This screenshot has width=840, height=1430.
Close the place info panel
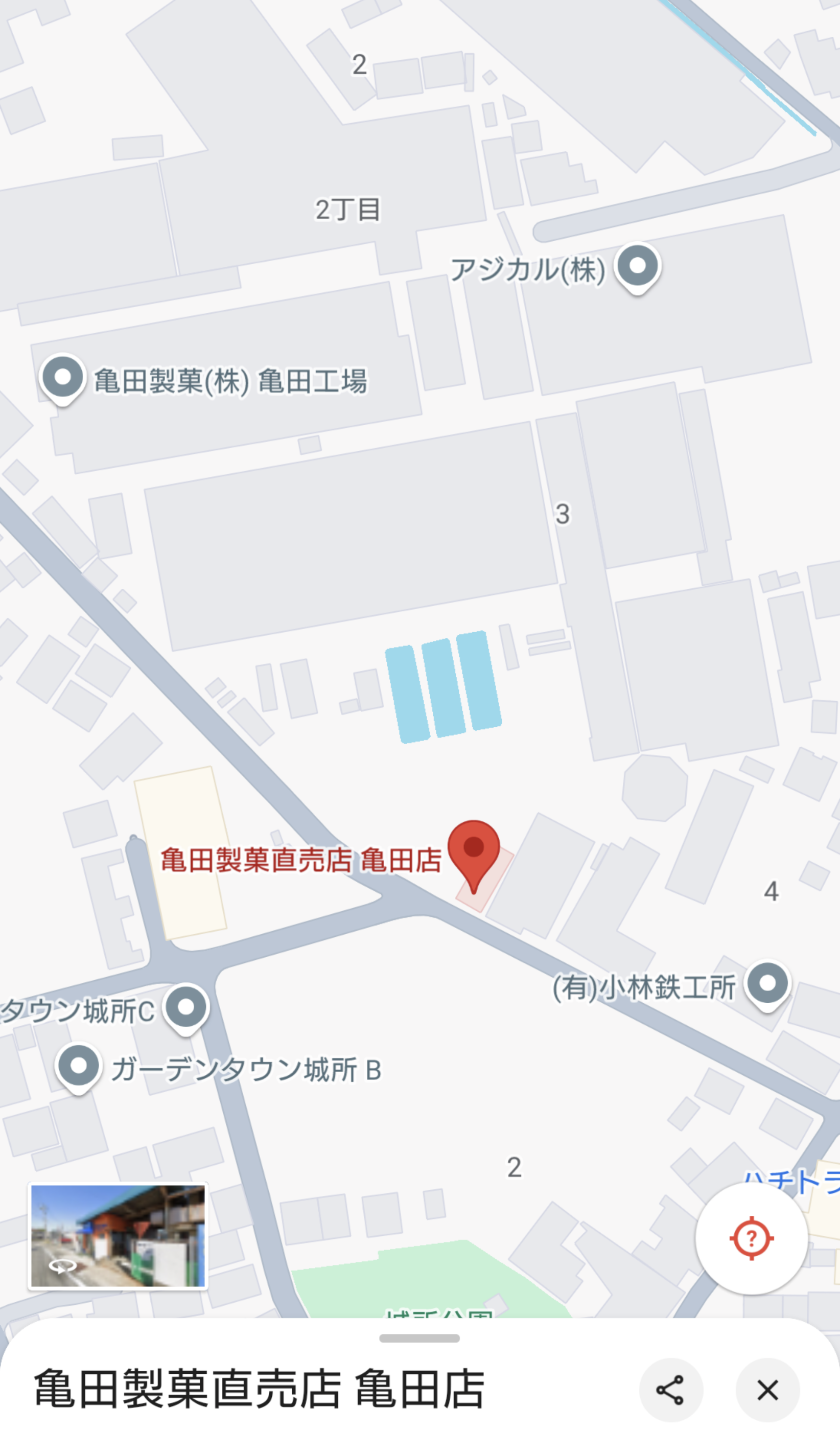click(x=767, y=1390)
